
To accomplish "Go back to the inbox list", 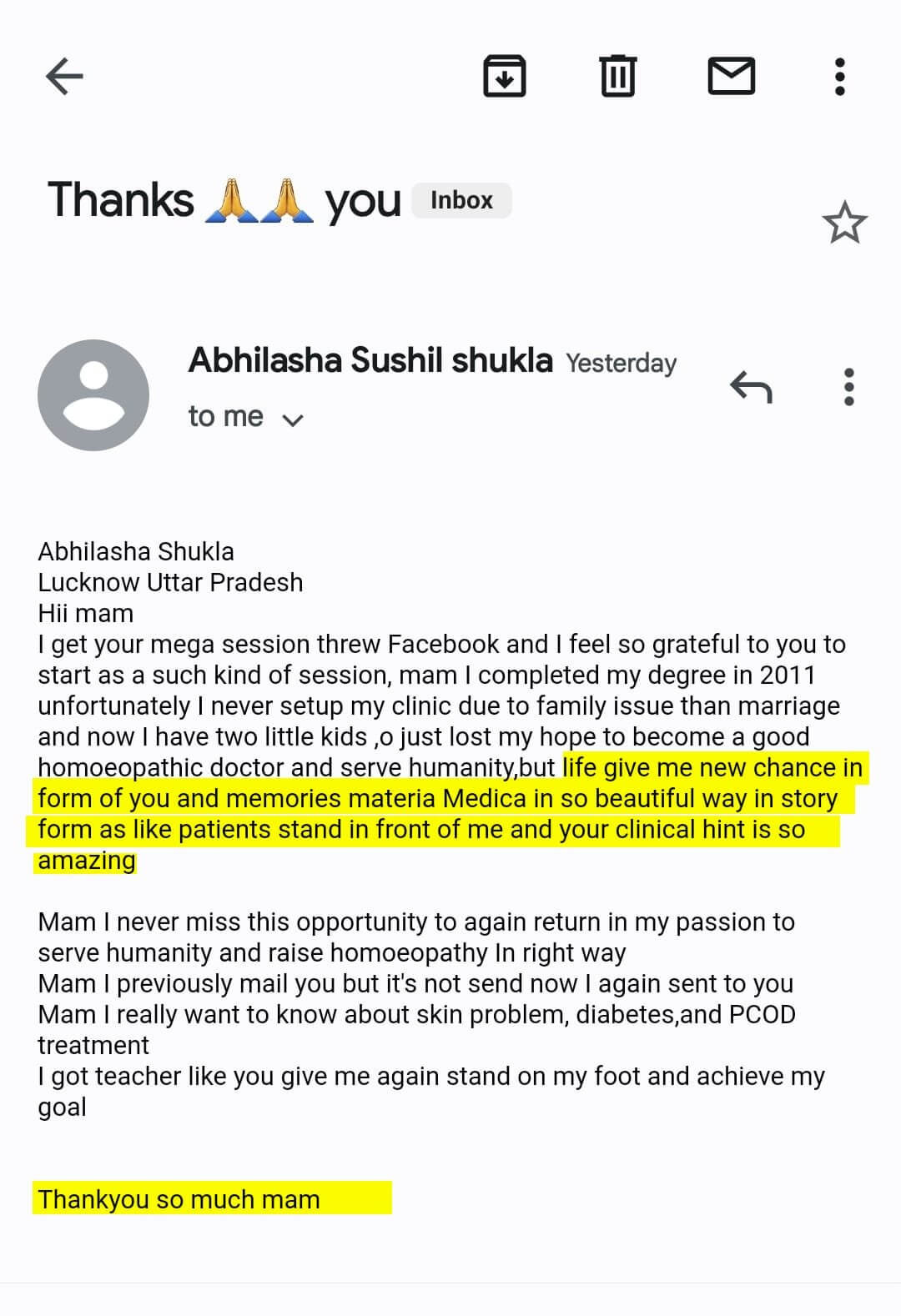I will [x=64, y=77].
